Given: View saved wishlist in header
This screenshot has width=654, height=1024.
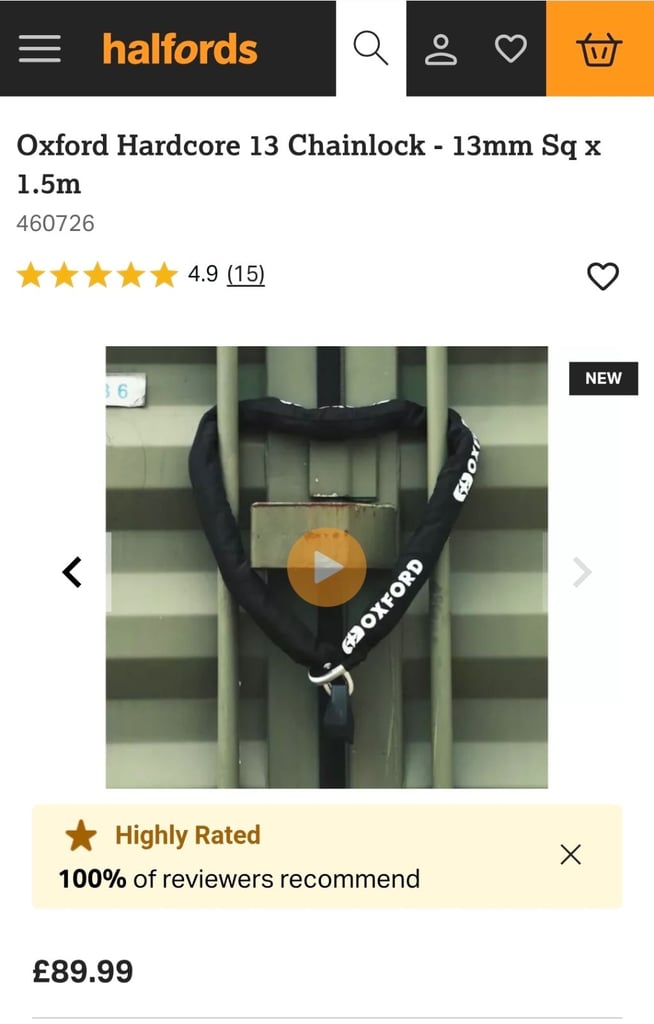Looking at the screenshot, I should coord(511,48).
